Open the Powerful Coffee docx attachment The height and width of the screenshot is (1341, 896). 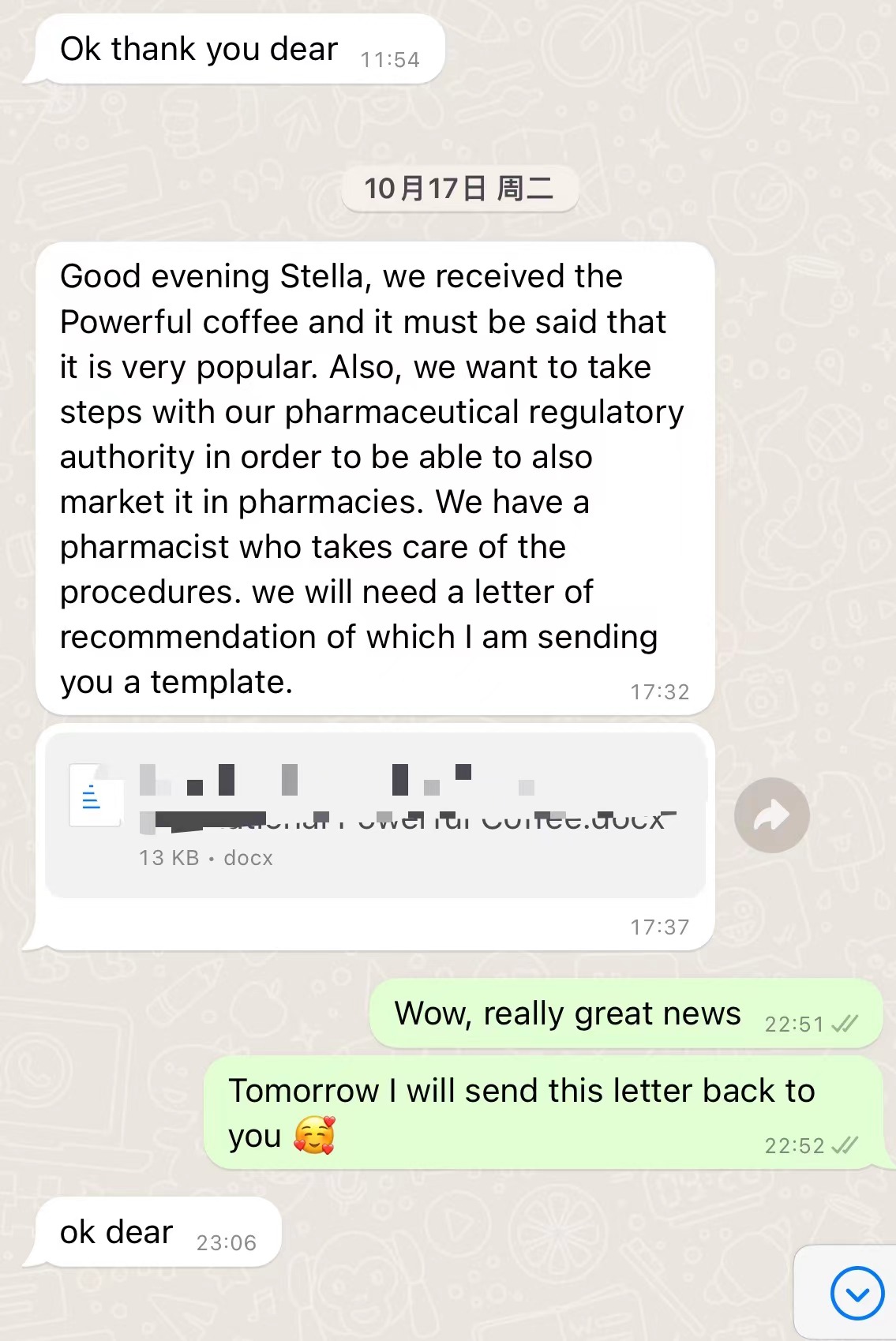click(x=375, y=815)
